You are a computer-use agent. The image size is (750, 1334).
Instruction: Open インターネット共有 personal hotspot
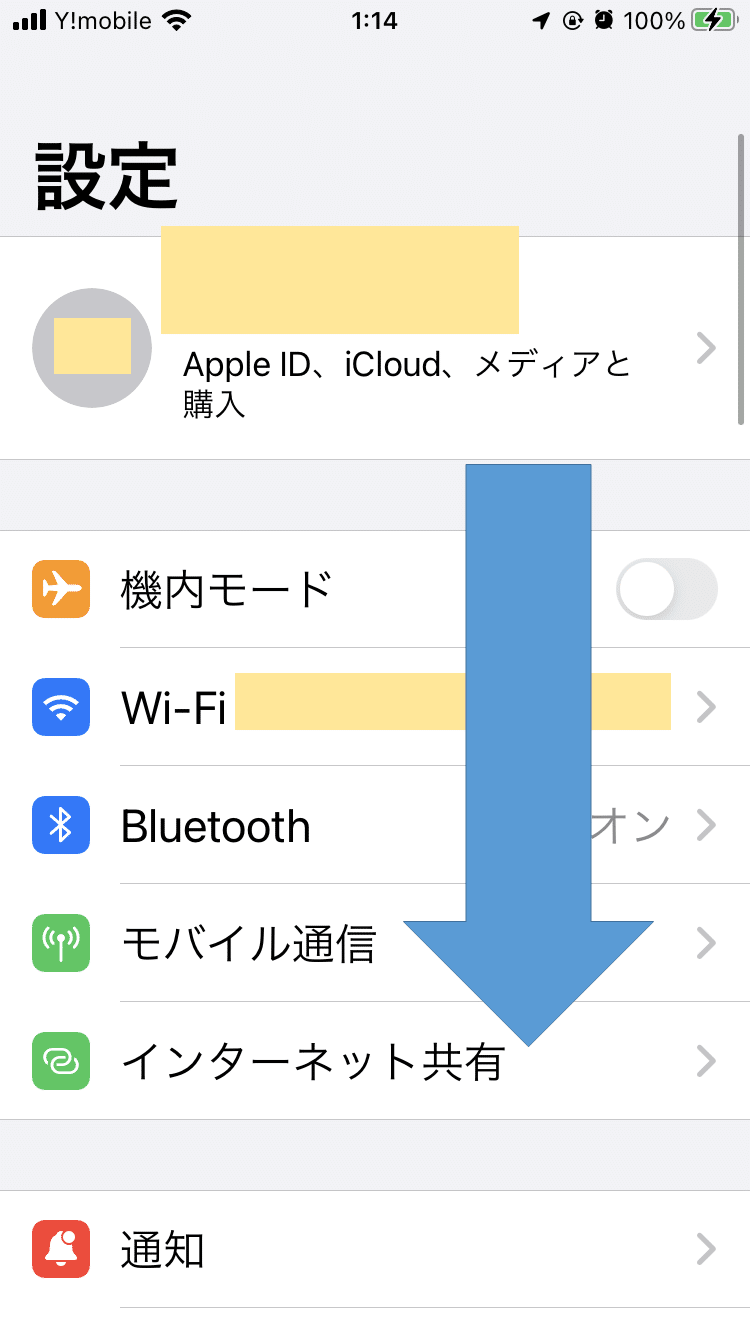[x=375, y=1061]
